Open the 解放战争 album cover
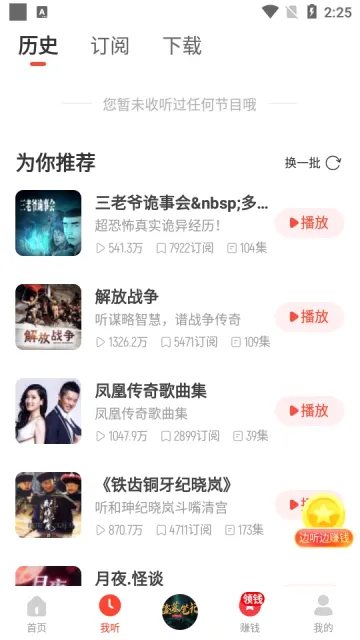This screenshot has width=360, height=640. [48, 317]
